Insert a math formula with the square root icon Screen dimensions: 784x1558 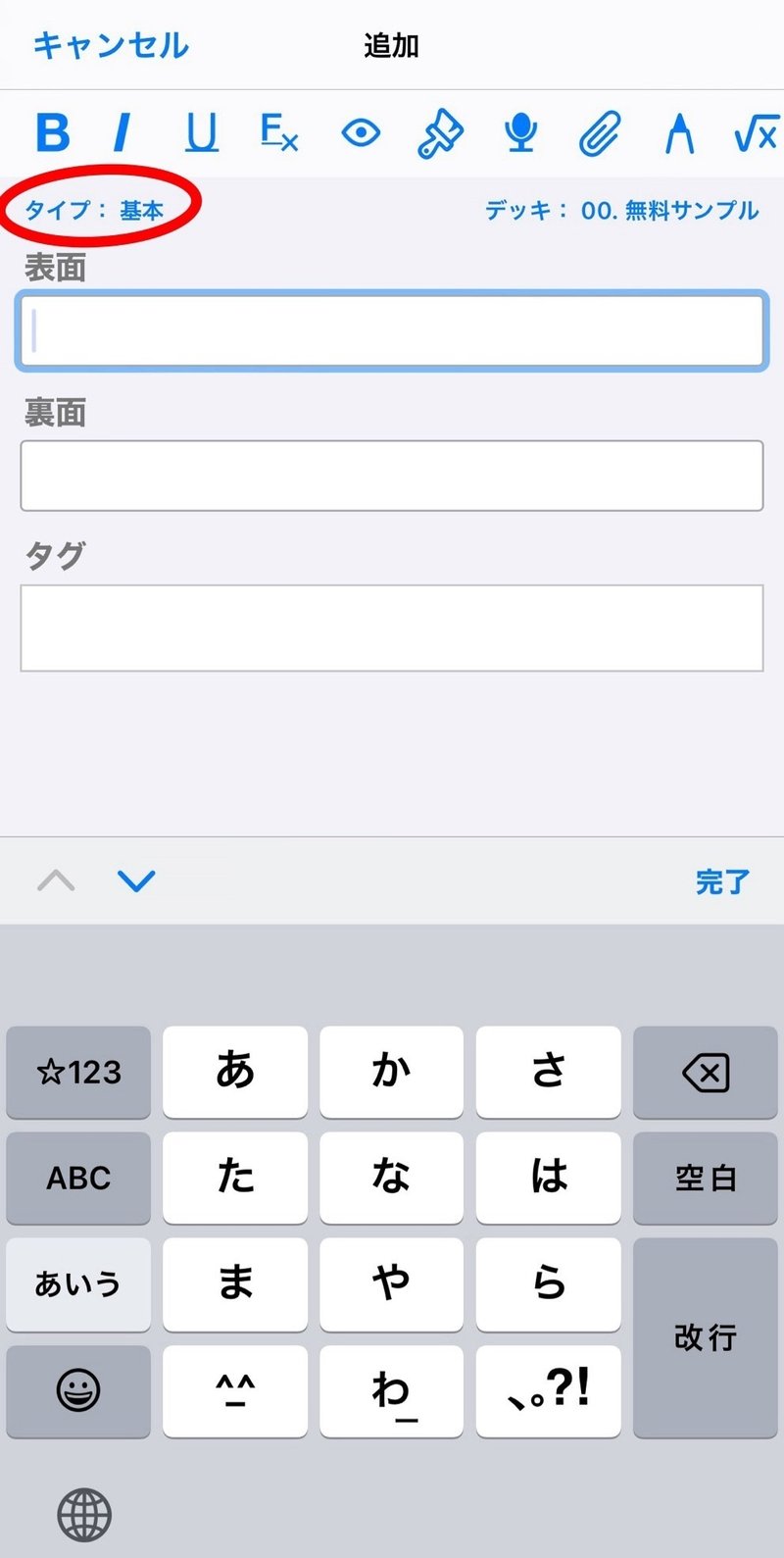coord(757,133)
